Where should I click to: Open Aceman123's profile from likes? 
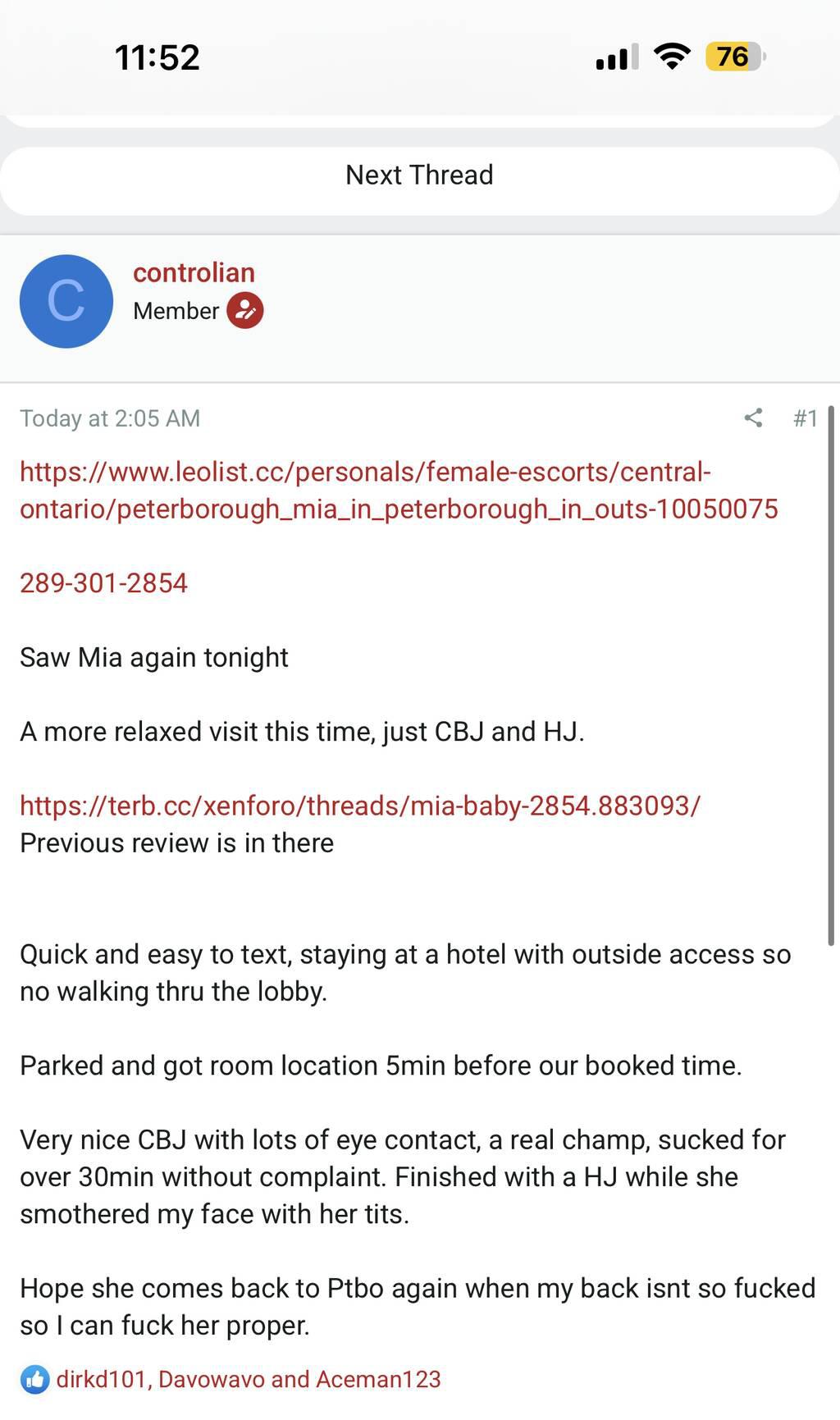pyautogui.click(x=378, y=1379)
